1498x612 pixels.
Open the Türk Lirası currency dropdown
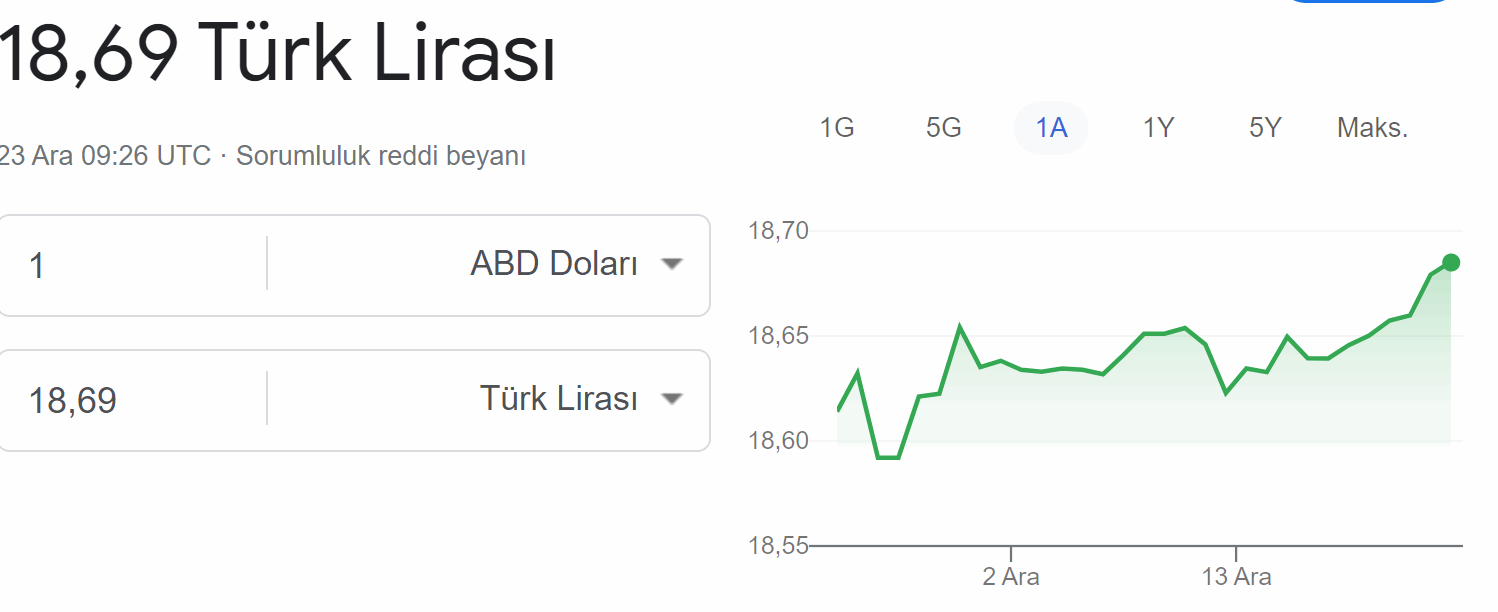580,399
